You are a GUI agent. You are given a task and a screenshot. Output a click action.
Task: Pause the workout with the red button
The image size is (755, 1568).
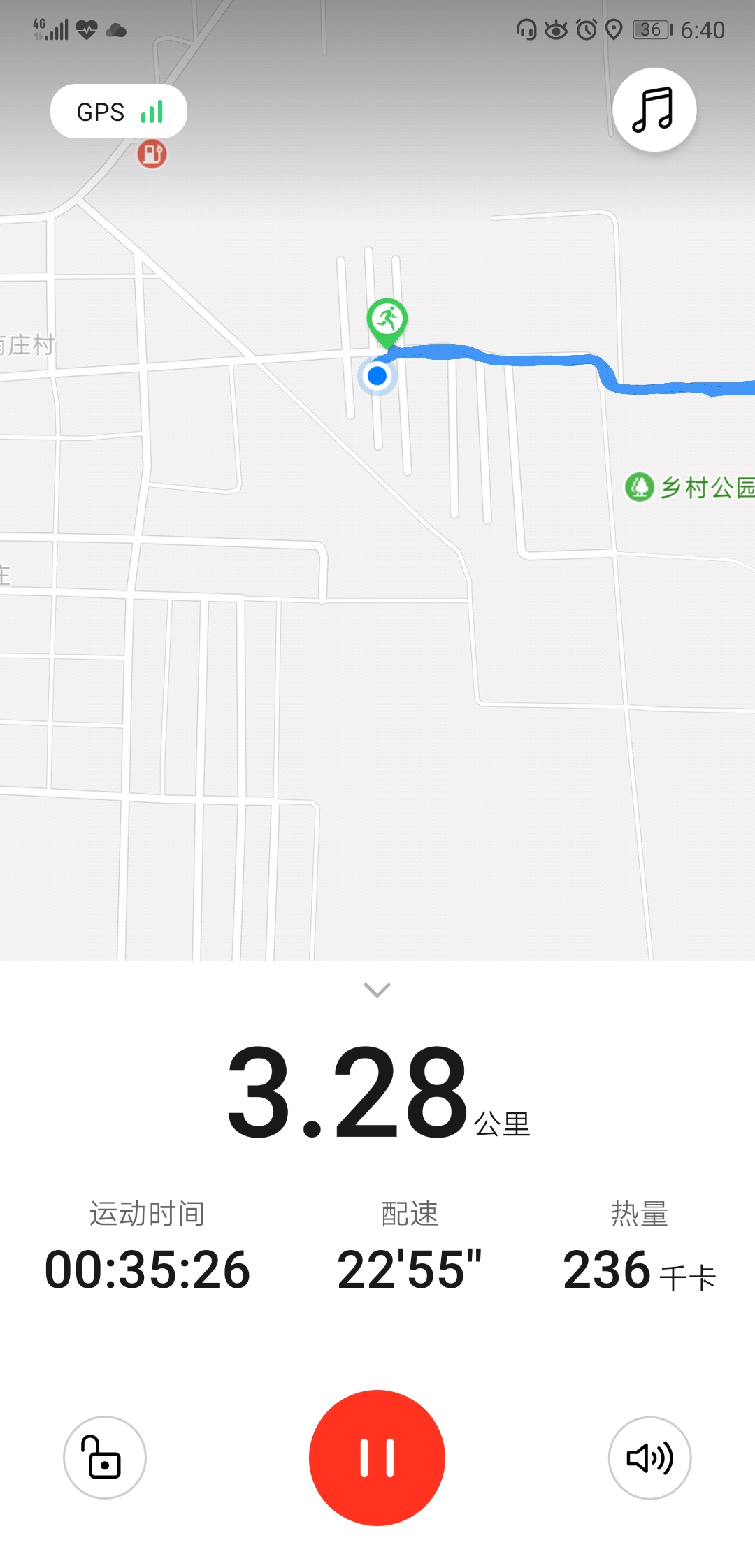coord(377,1458)
